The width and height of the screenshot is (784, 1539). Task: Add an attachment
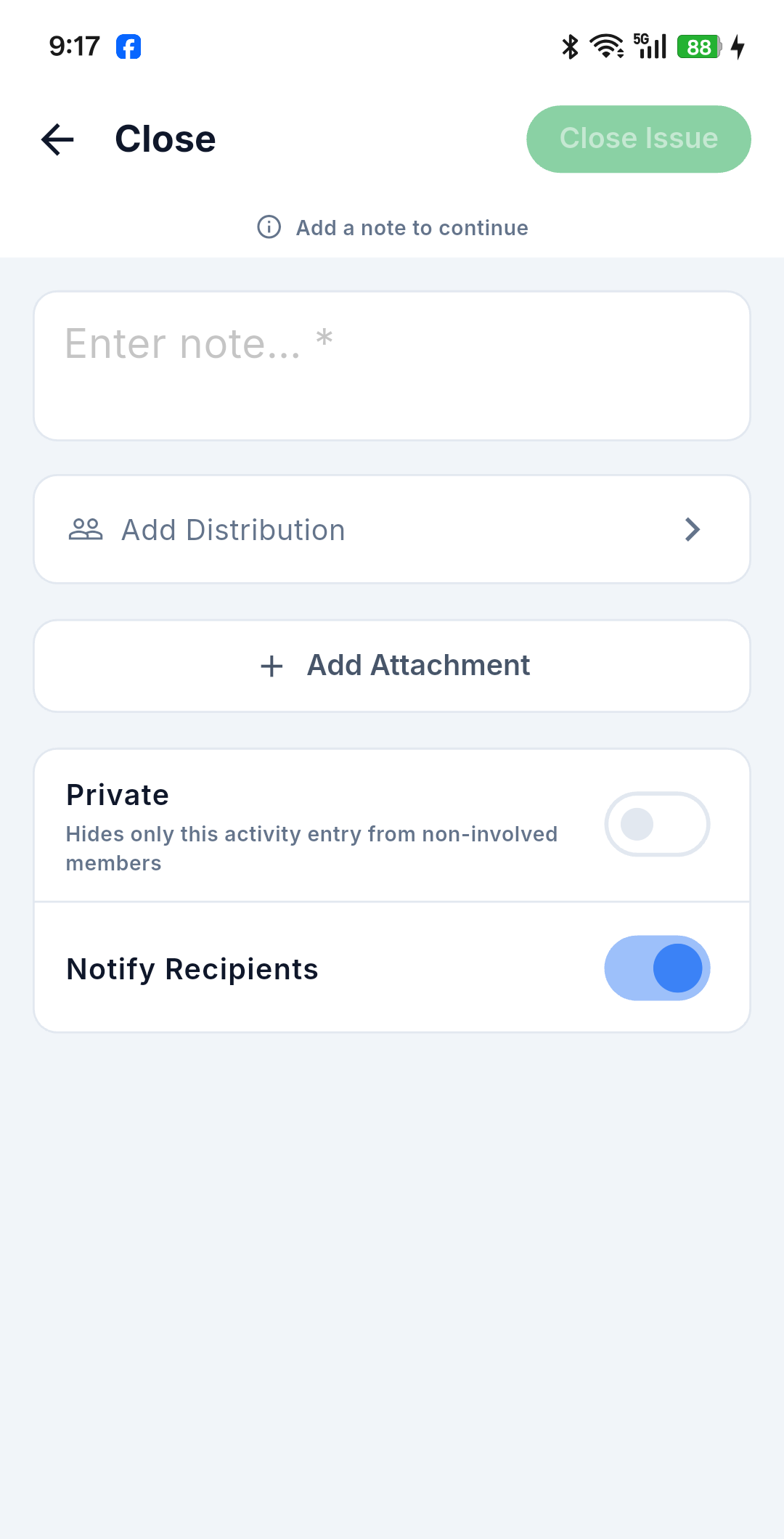[x=392, y=666]
